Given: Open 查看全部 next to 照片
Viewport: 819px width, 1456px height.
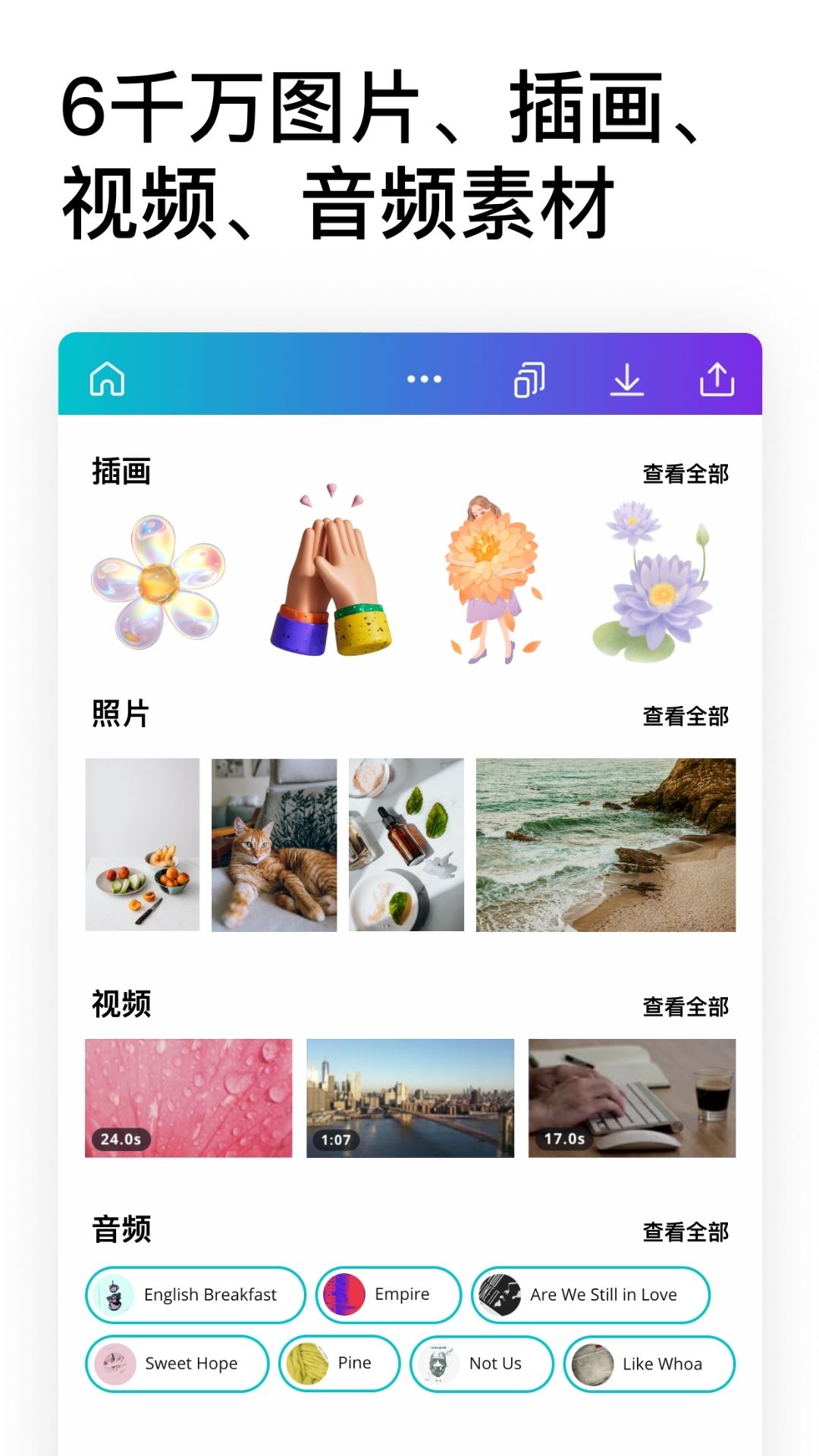Looking at the screenshot, I should point(685,714).
